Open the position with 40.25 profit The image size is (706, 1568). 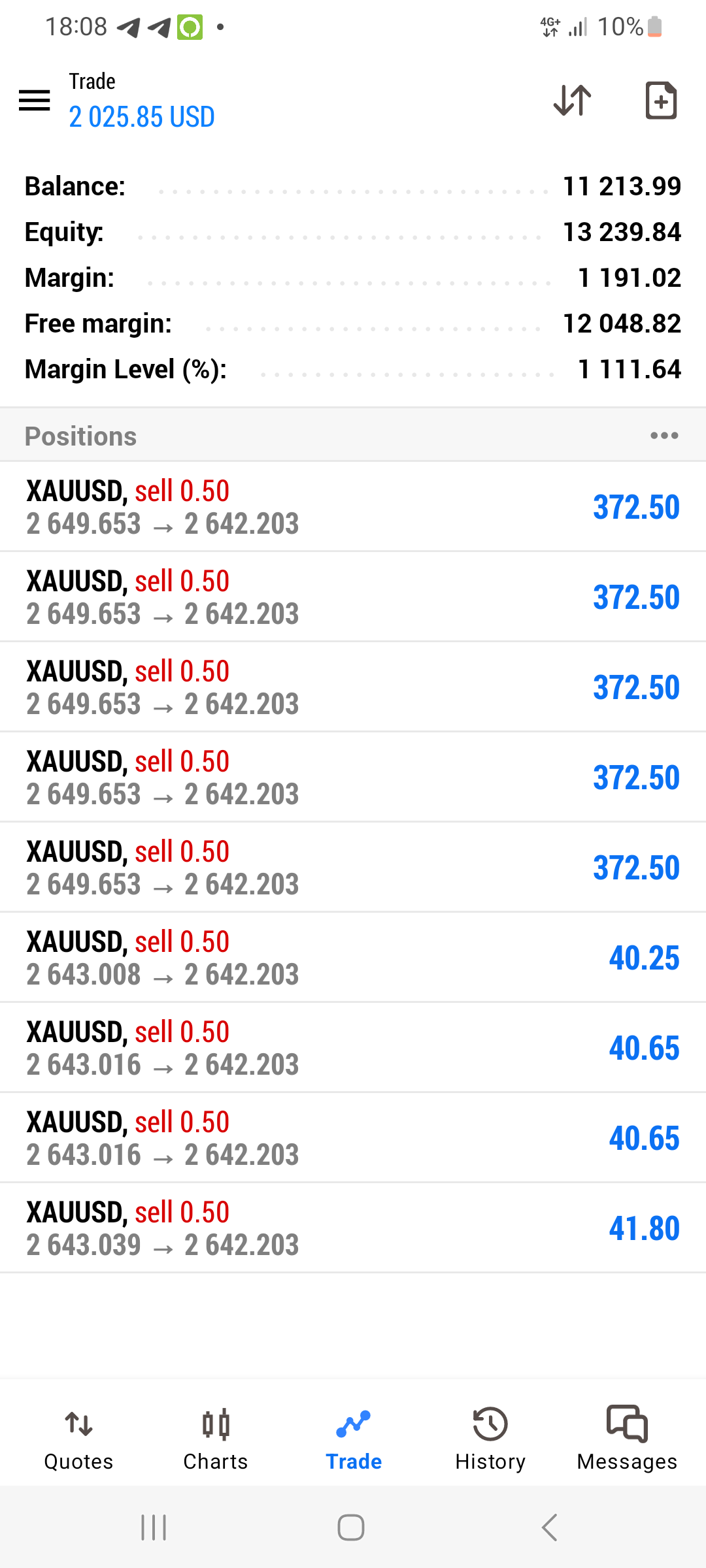pyautogui.click(x=353, y=957)
